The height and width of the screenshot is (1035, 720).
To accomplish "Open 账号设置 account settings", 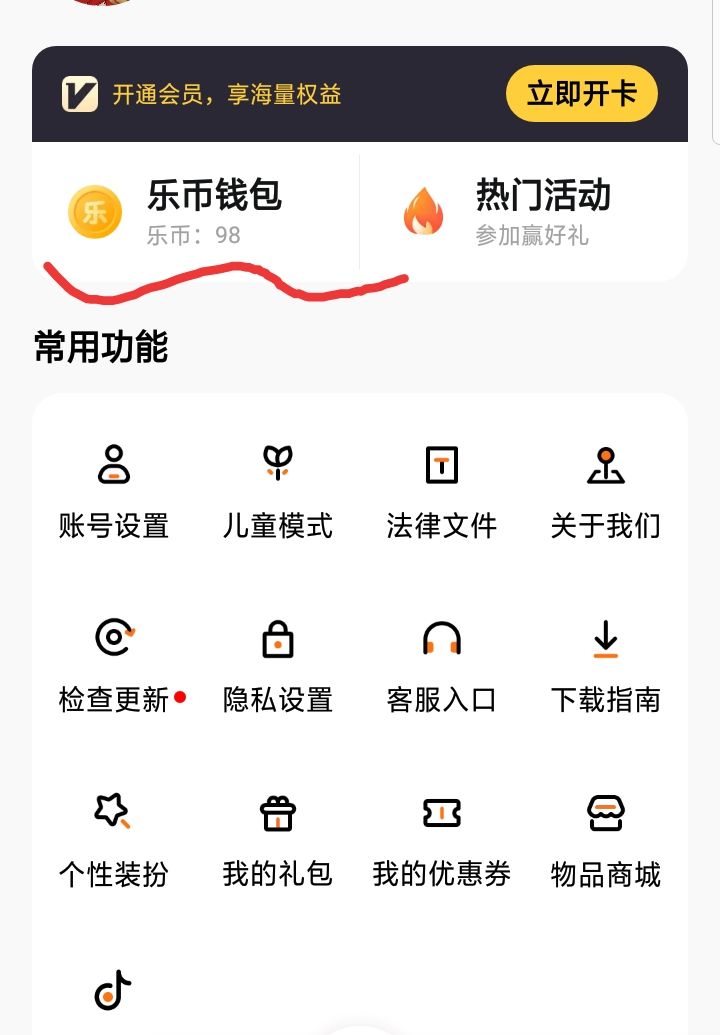I will 114,492.
